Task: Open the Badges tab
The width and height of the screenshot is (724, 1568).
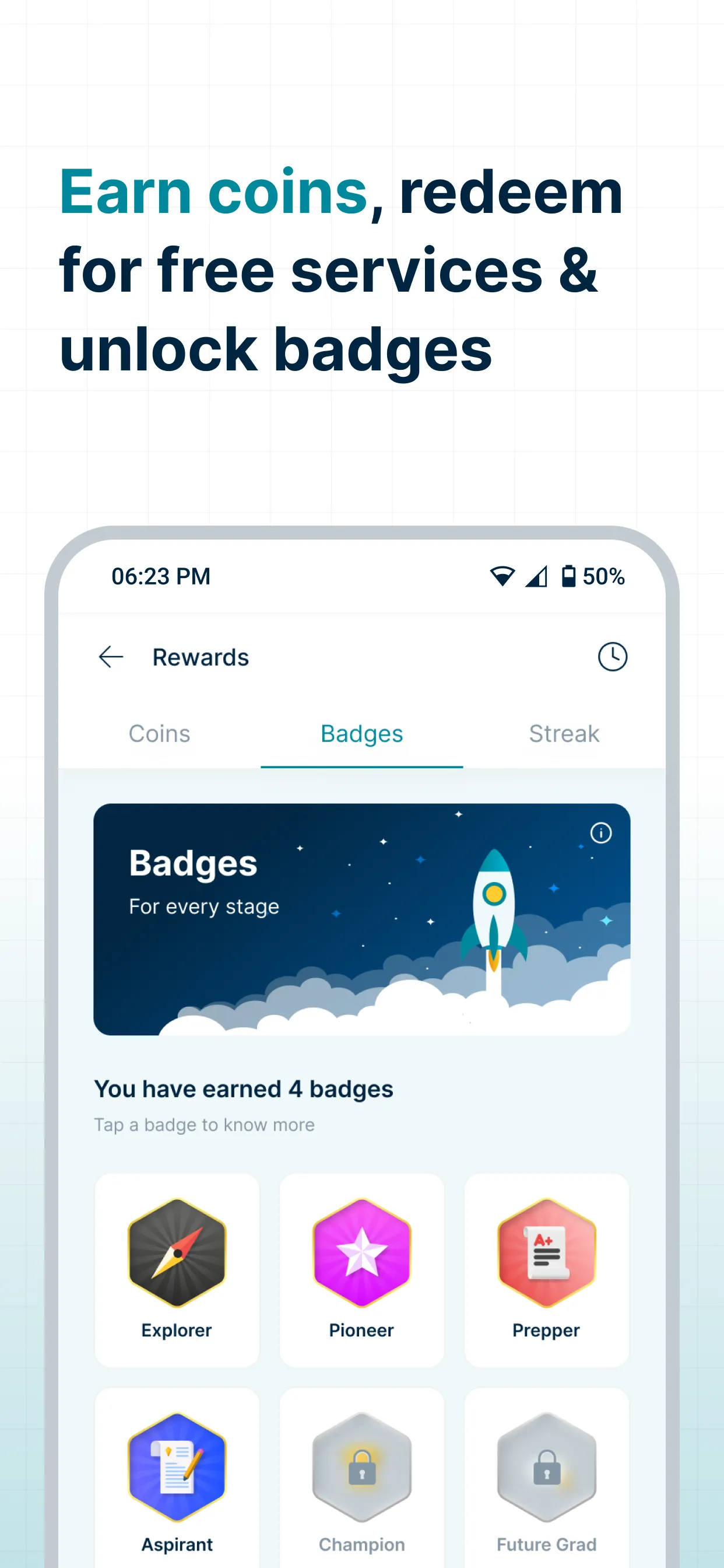Action: click(x=361, y=733)
